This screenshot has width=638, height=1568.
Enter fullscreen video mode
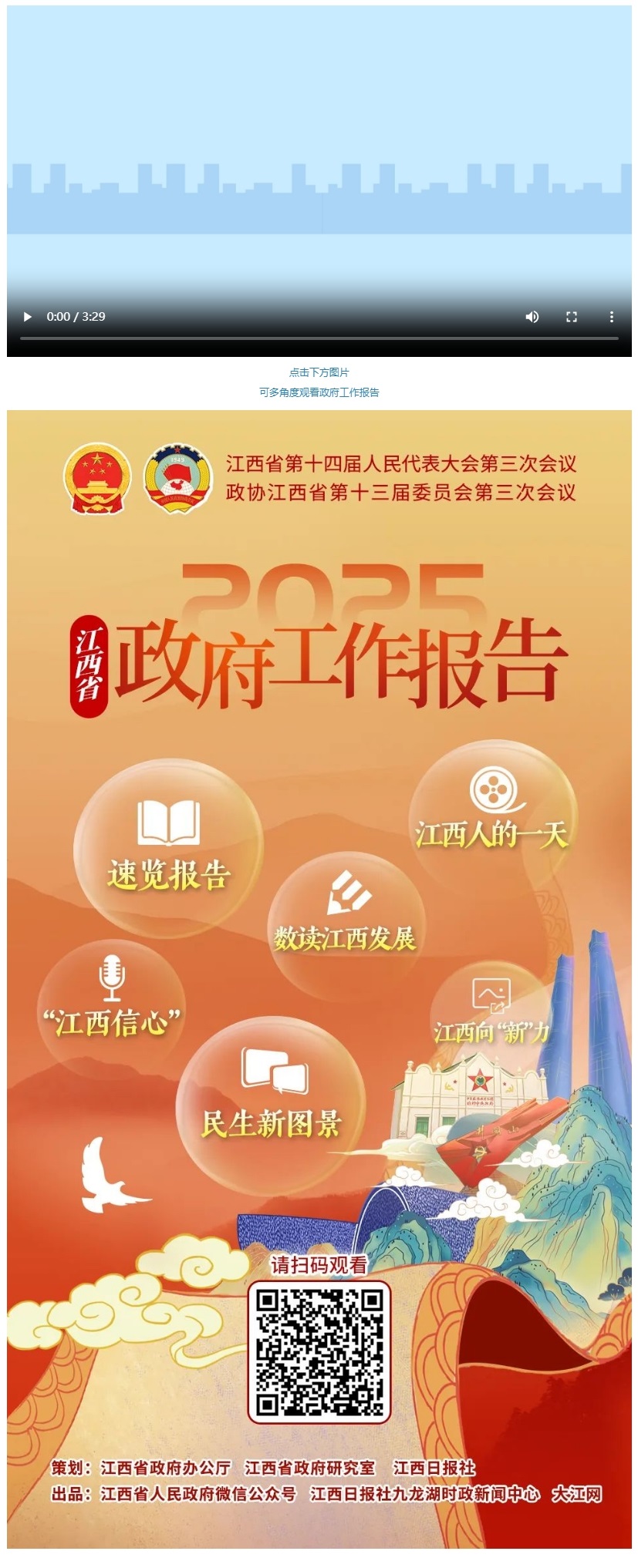pyautogui.click(x=572, y=317)
